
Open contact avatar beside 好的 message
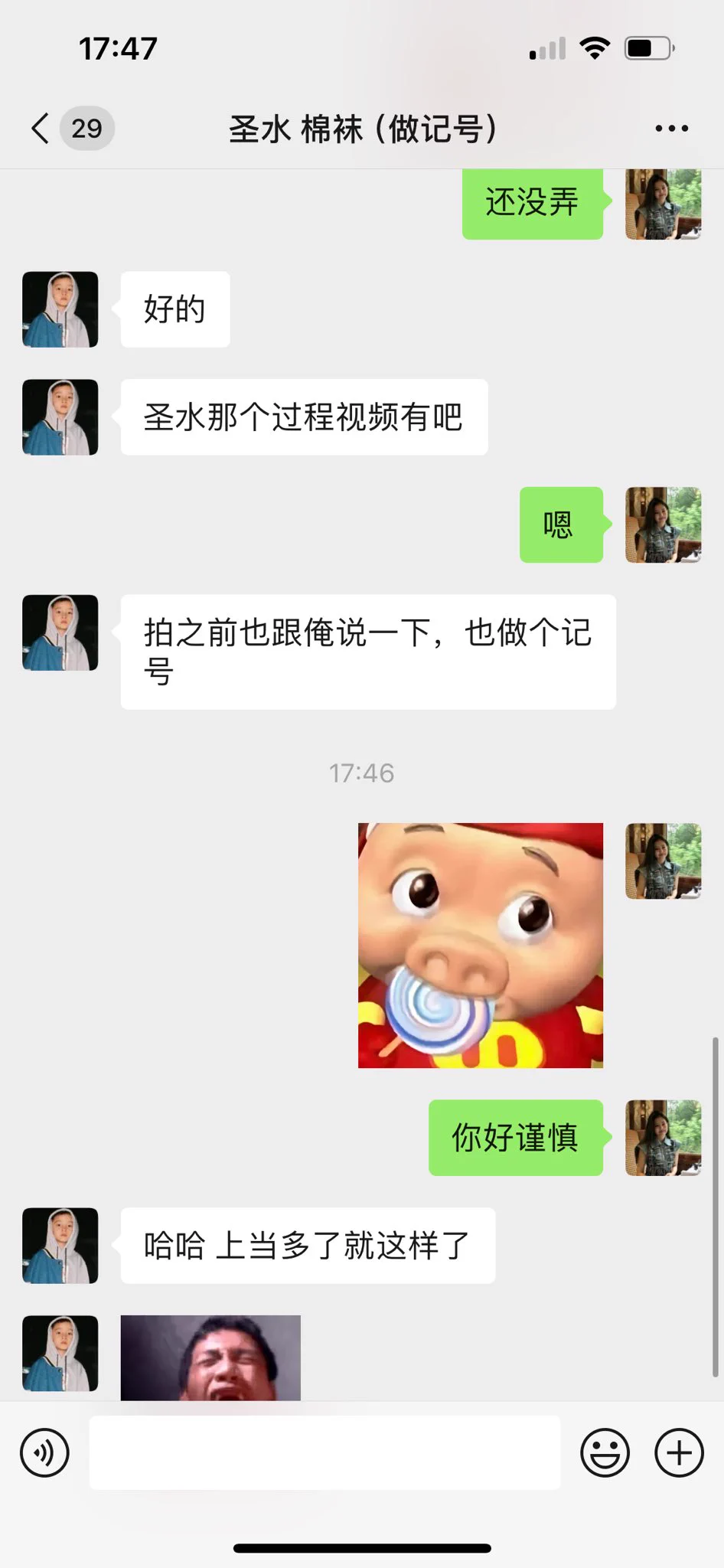point(60,309)
